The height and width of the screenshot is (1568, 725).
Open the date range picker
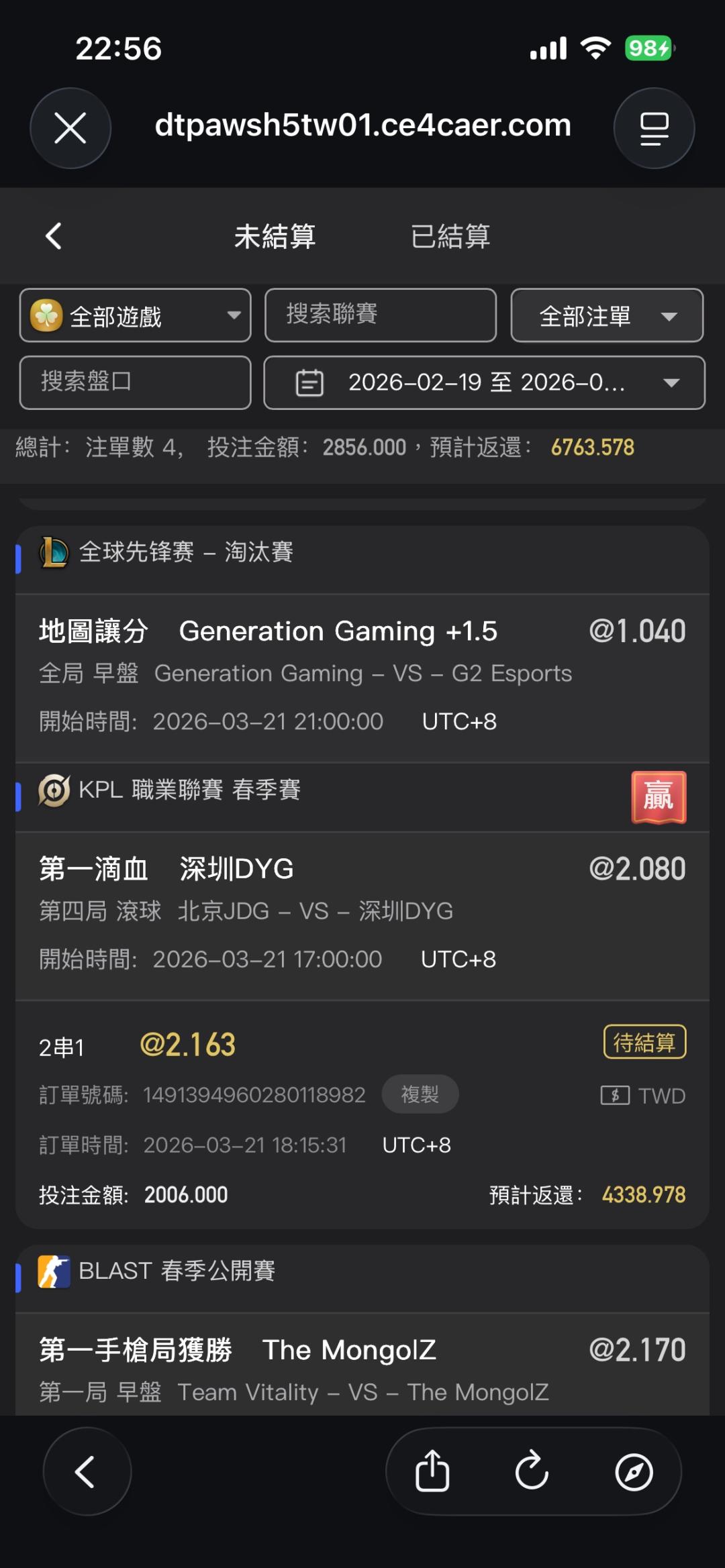pos(484,382)
